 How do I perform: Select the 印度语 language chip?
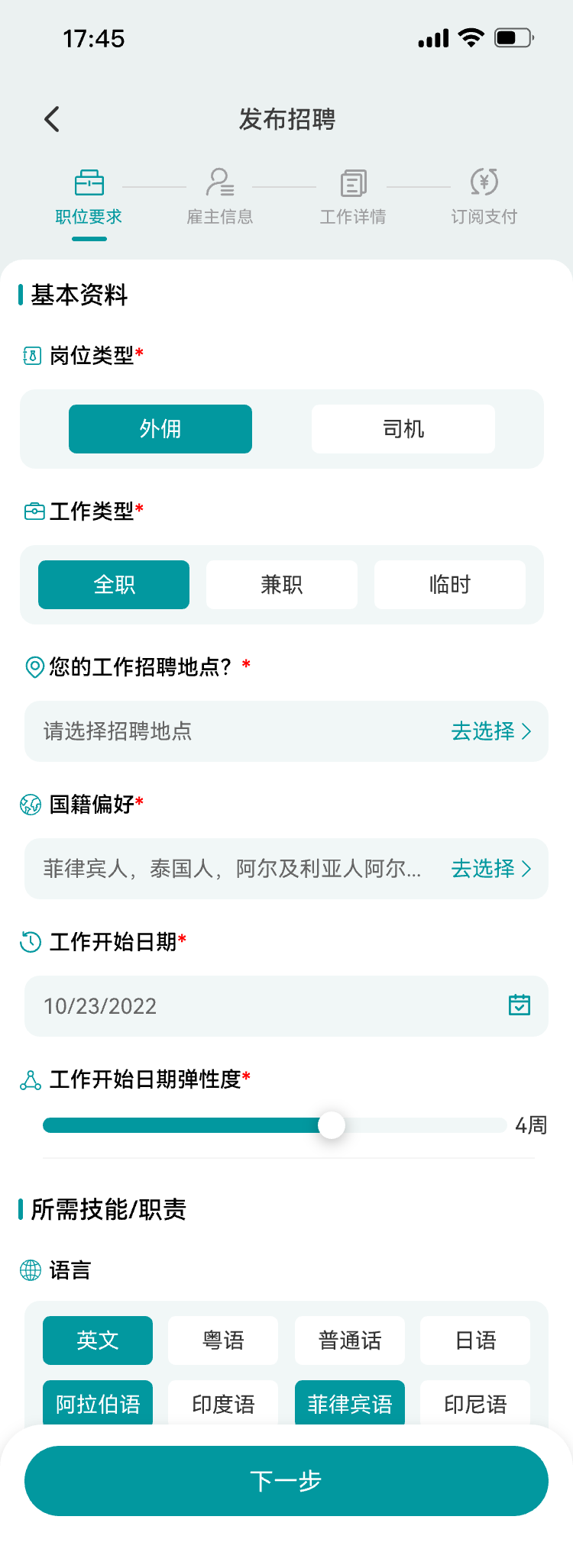click(223, 1403)
